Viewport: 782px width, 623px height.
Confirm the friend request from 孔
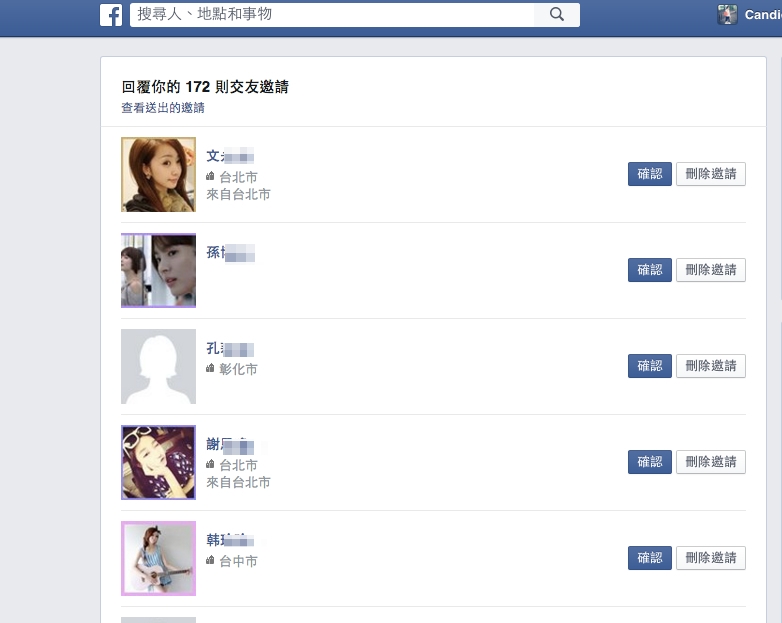coord(650,366)
